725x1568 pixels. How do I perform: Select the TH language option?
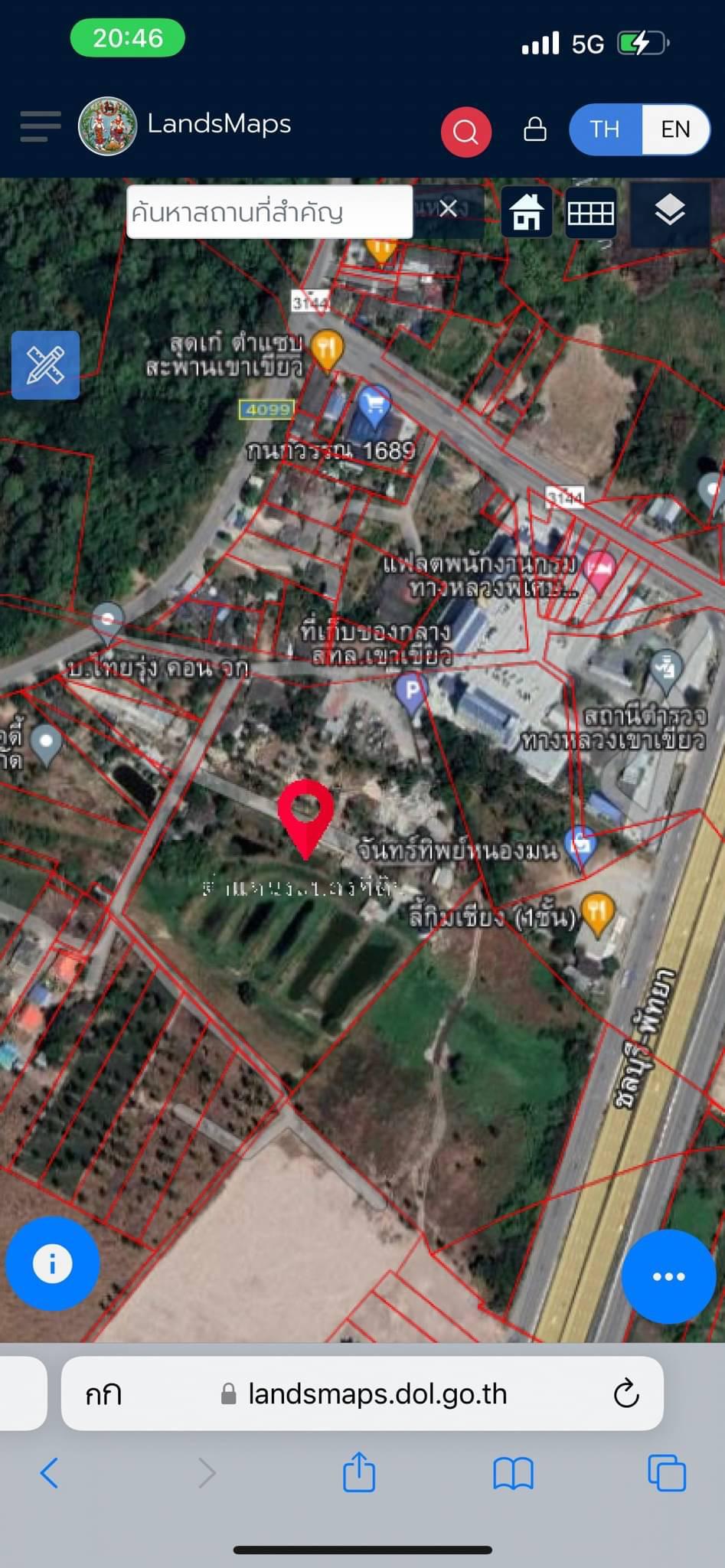tap(605, 129)
